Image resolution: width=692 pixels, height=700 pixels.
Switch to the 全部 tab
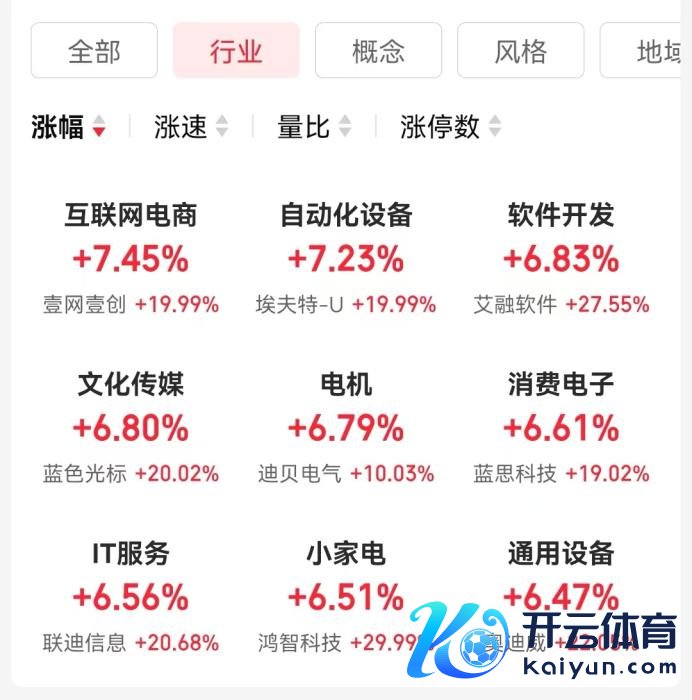pos(94,50)
